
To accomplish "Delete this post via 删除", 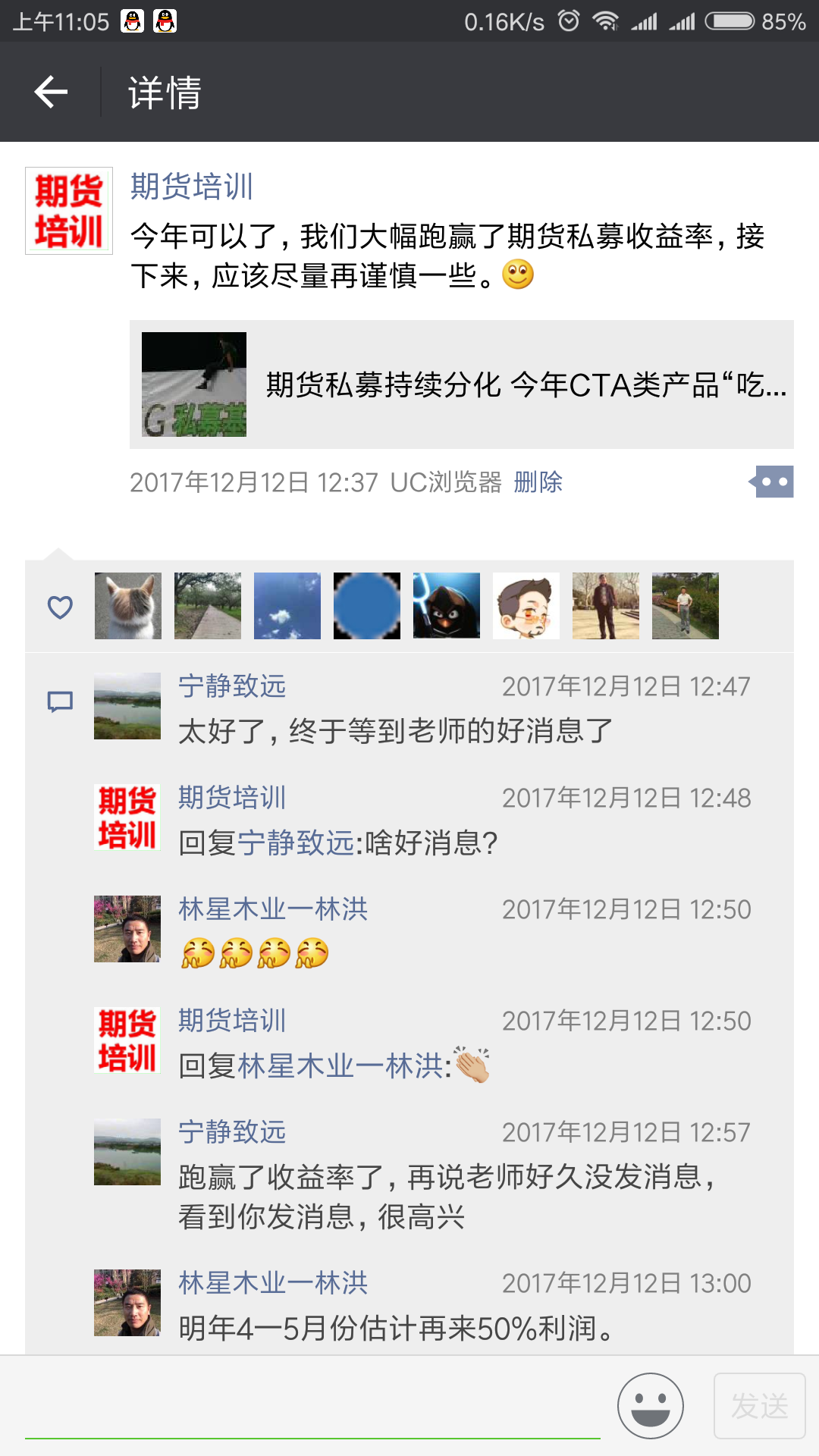I will [538, 482].
